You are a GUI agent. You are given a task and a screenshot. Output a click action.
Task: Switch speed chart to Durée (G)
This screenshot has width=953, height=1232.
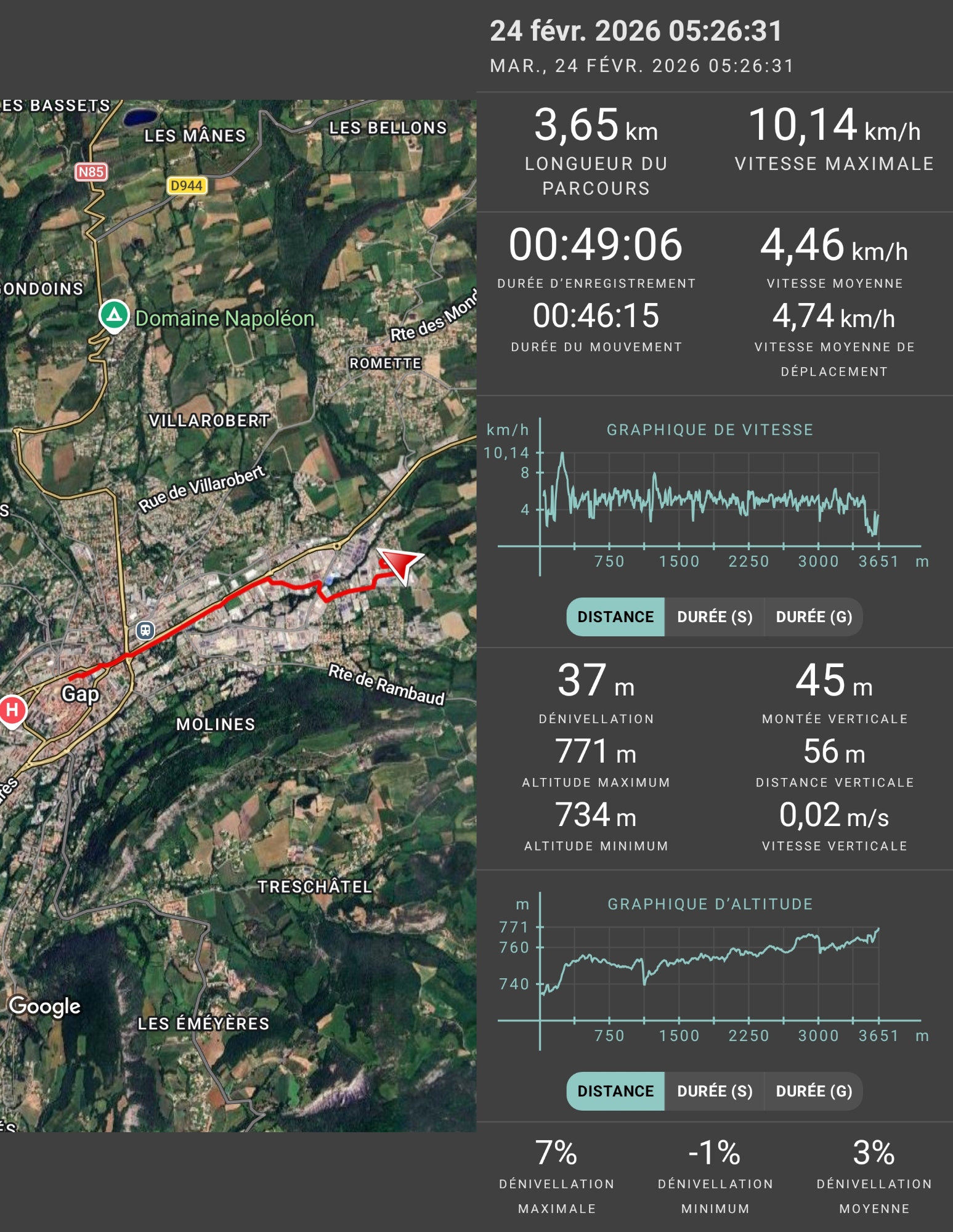(814, 617)
